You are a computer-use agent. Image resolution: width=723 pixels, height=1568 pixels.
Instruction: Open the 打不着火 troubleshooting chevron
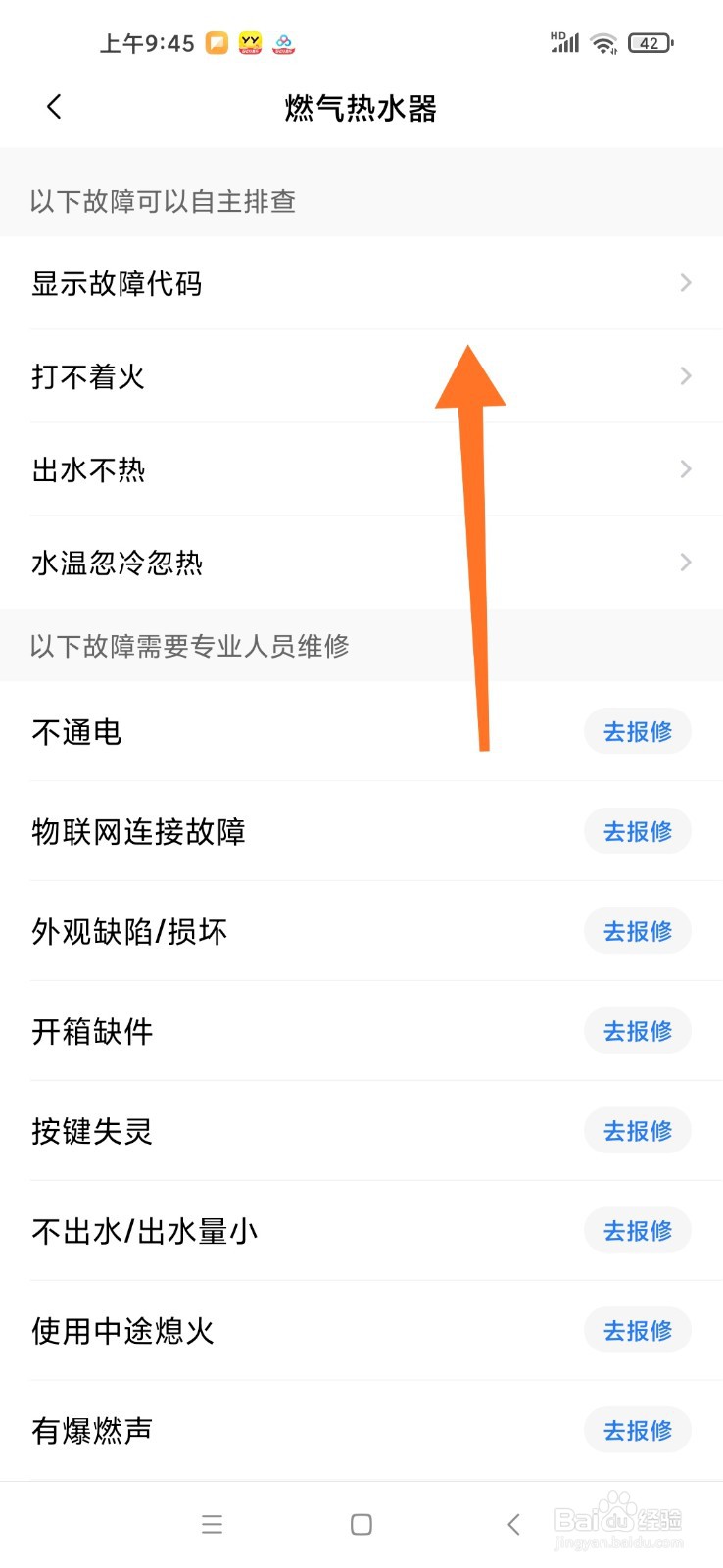(685, 375)
